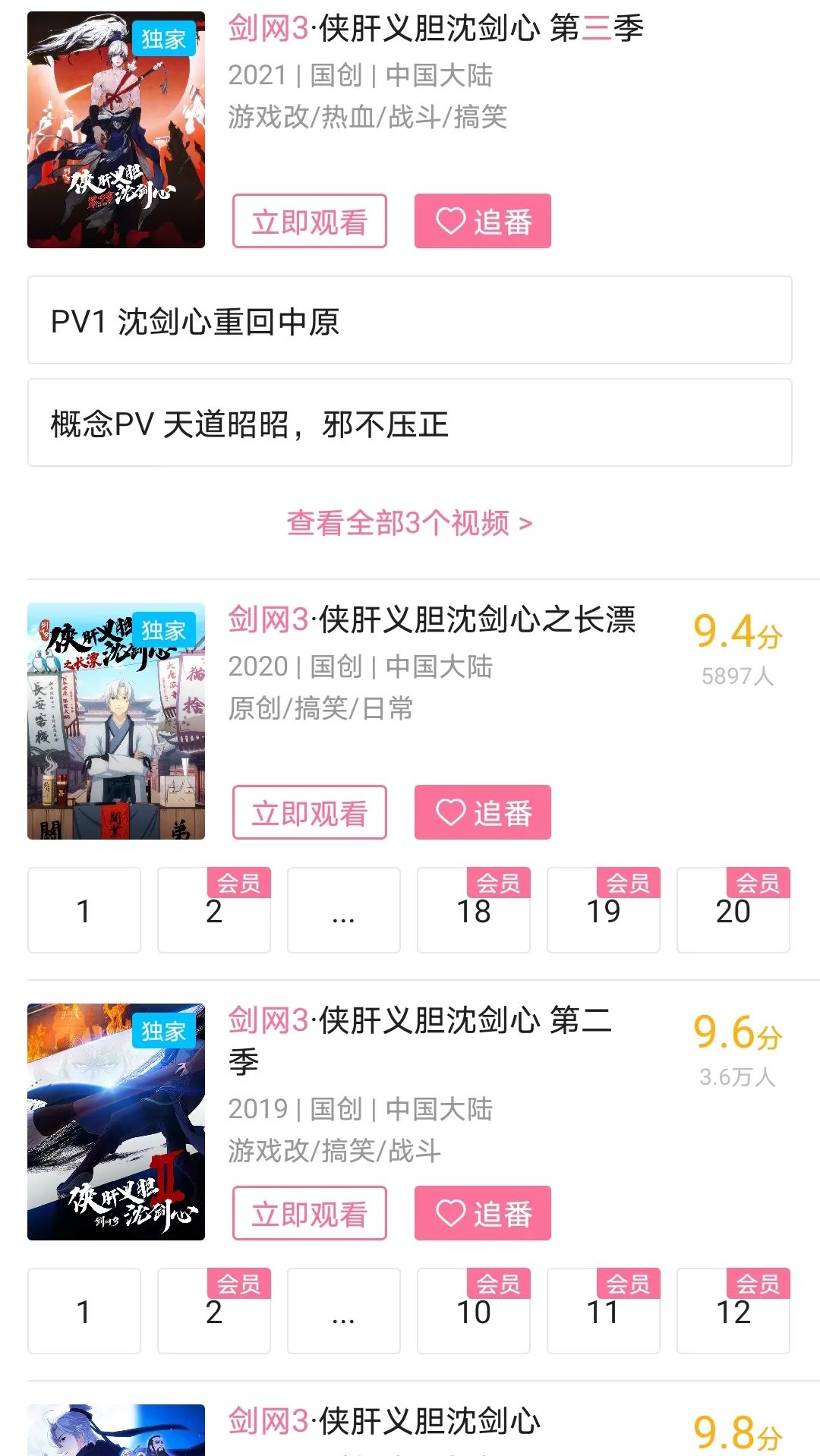The height and width of the screenshot is (1456, 820).
Task: Select episode 1 of 之长漂
Action: (84, 911)
